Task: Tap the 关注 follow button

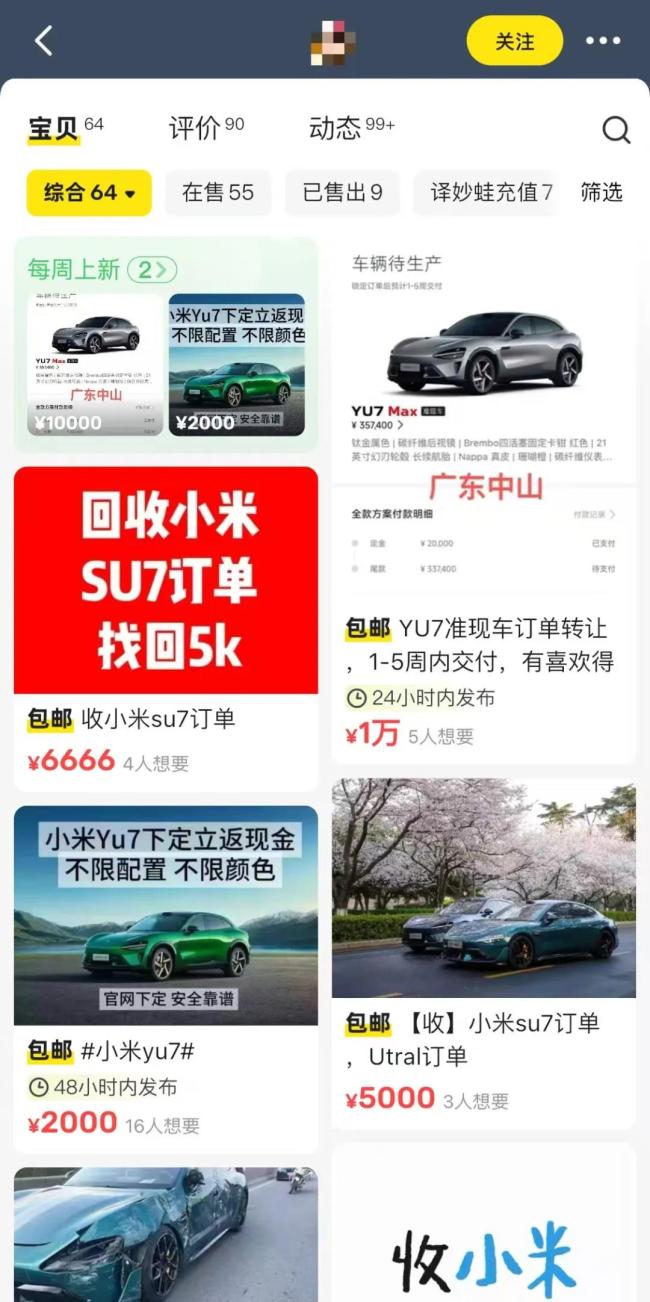Action: pyautogui.click(x=514, y=41)
